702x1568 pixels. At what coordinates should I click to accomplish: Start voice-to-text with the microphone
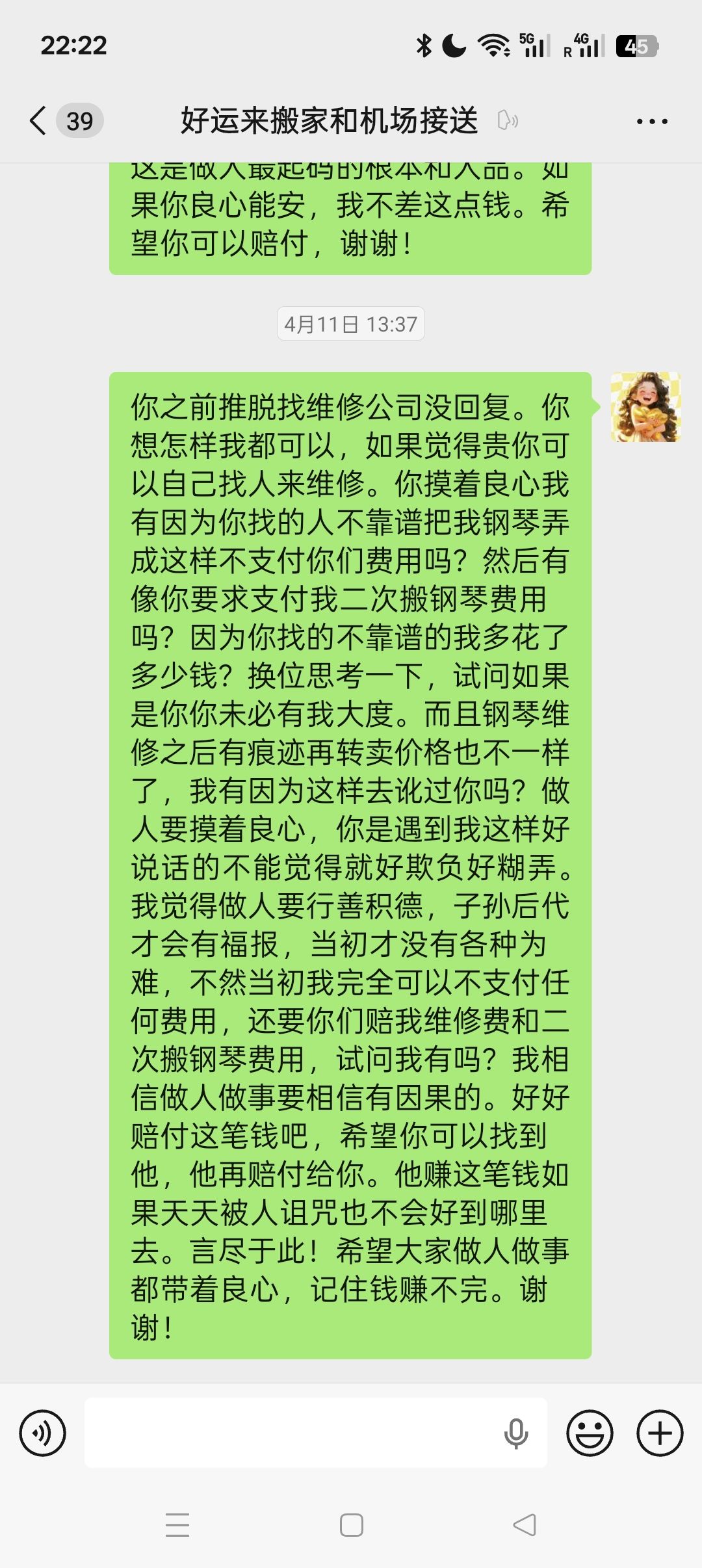point(516,1433)
